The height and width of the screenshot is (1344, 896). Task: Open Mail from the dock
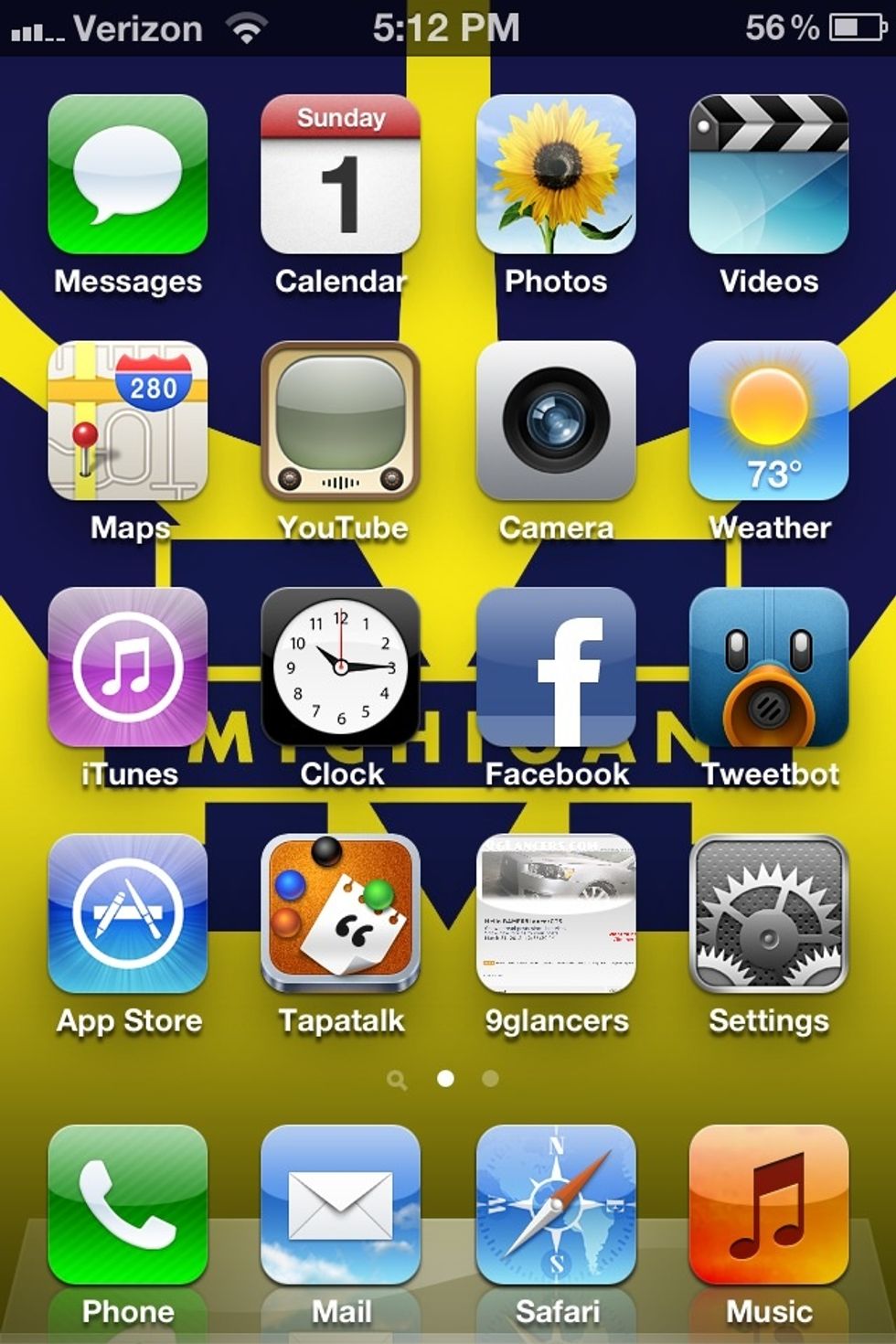(x=341, y=1205)
